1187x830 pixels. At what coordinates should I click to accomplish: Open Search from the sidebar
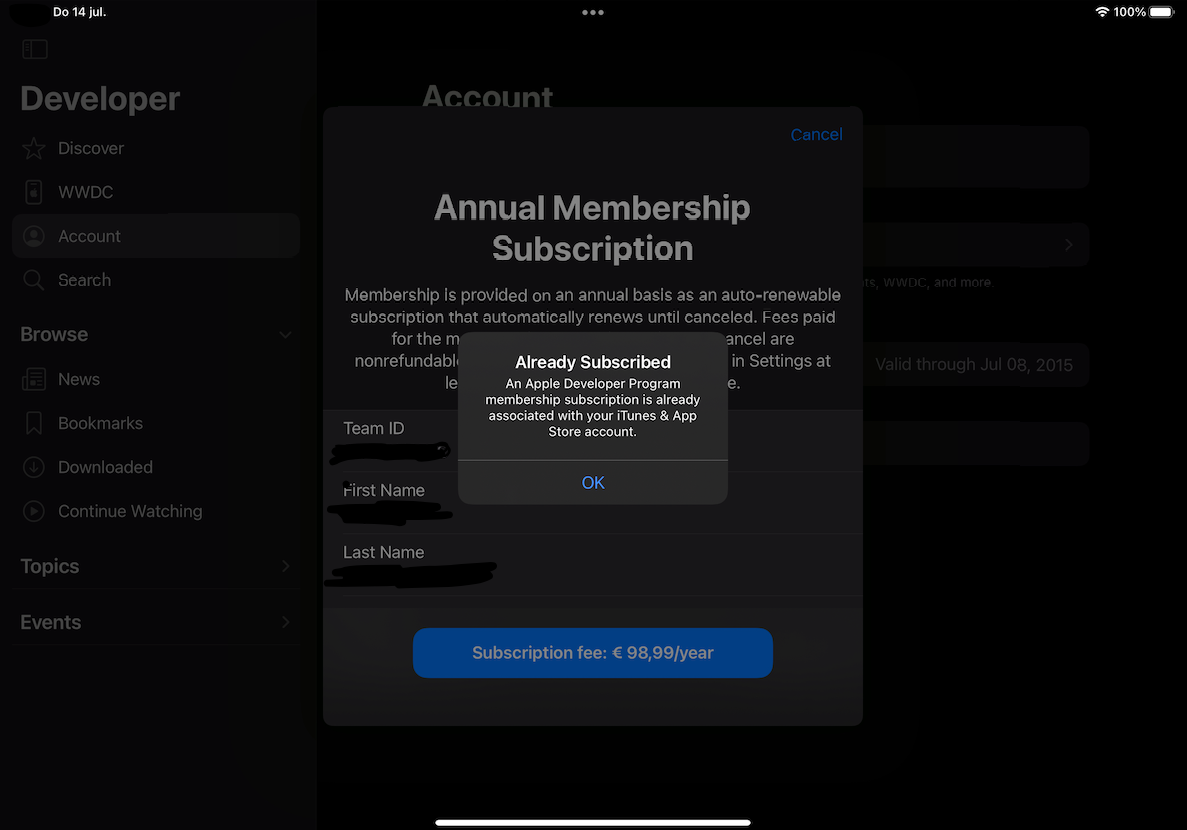click(84, 280)
